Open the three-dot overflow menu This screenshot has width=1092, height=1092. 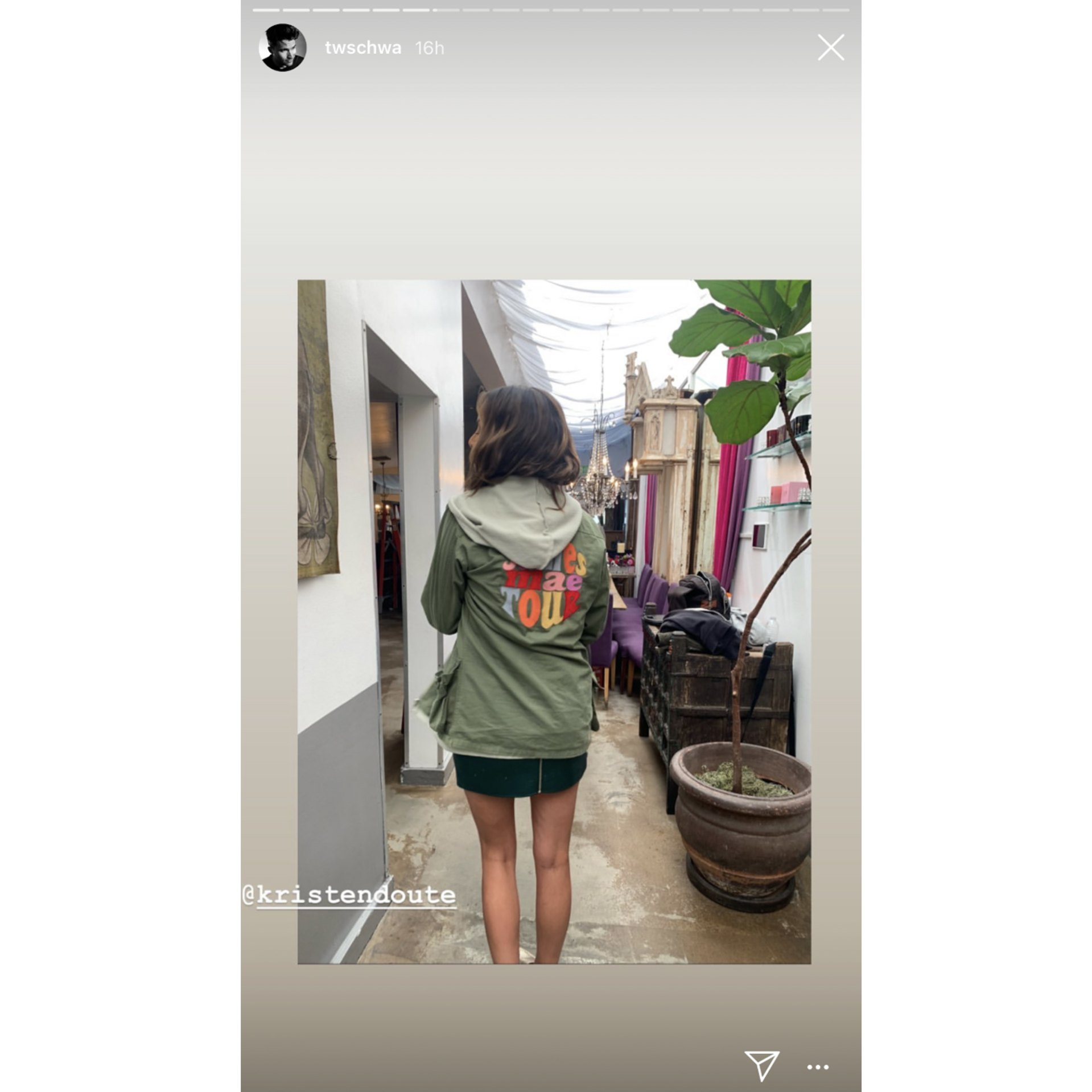coord(818,1067)
